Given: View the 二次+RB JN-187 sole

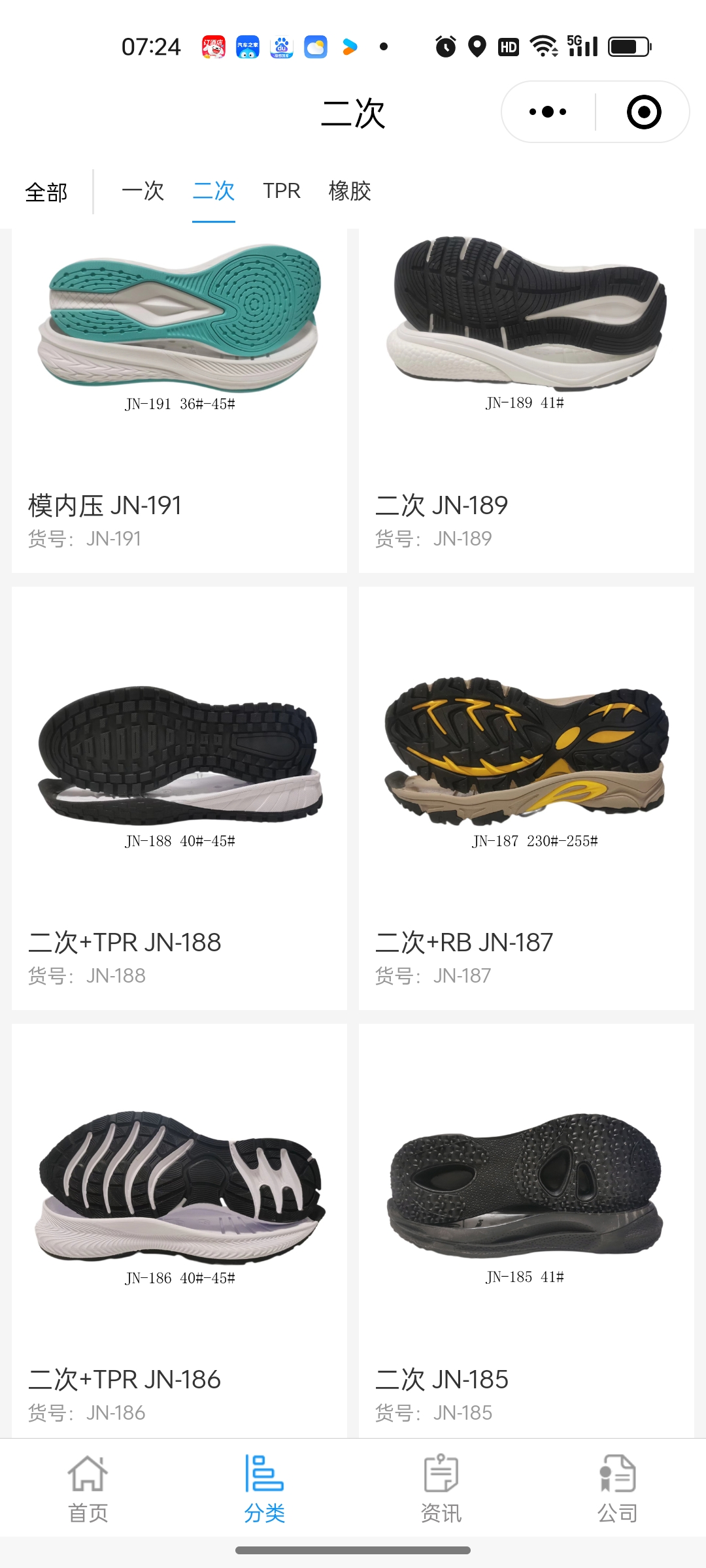Looking at the screenshot, I should click(x=526, y=797).
